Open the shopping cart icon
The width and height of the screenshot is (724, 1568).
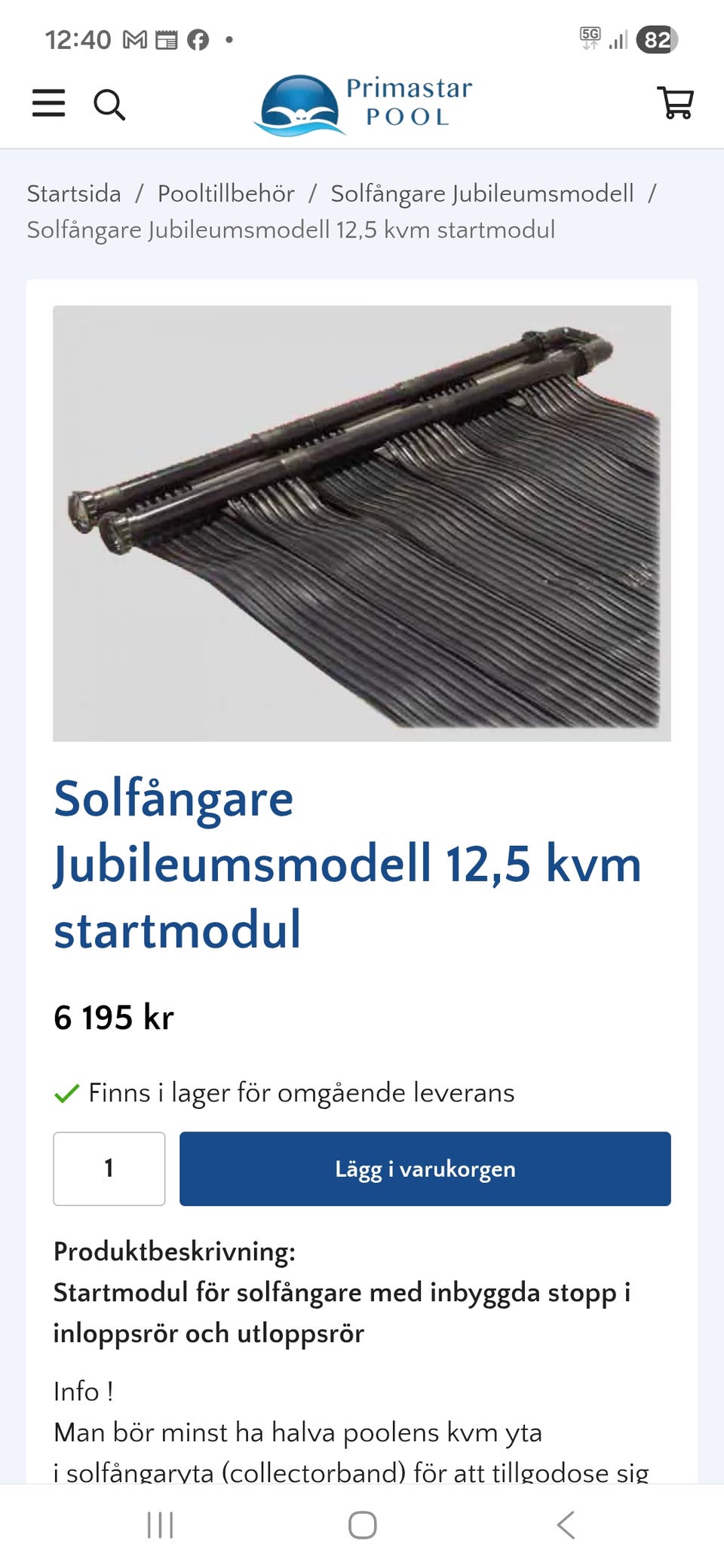675,103
